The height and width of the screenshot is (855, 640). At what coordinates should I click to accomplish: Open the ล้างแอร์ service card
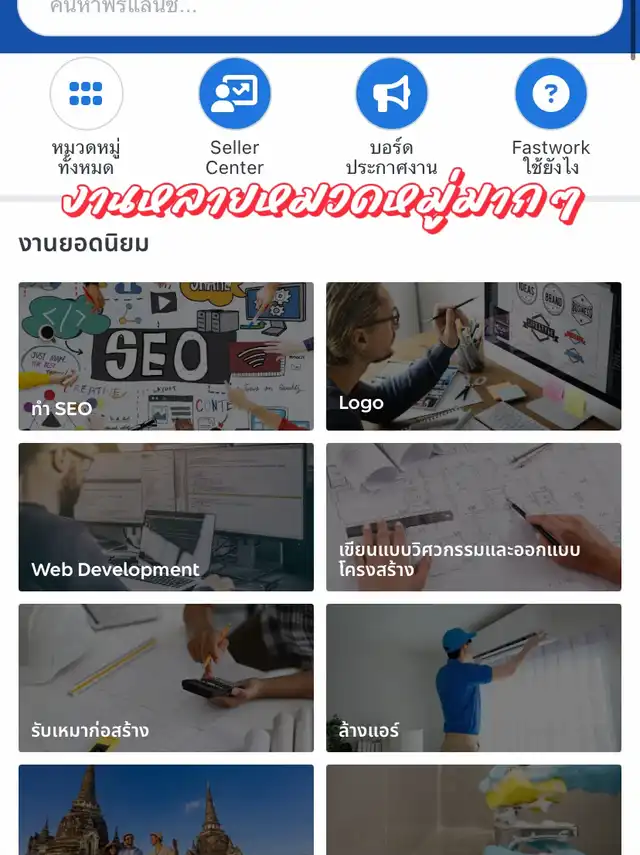click(x=474, y=678)
